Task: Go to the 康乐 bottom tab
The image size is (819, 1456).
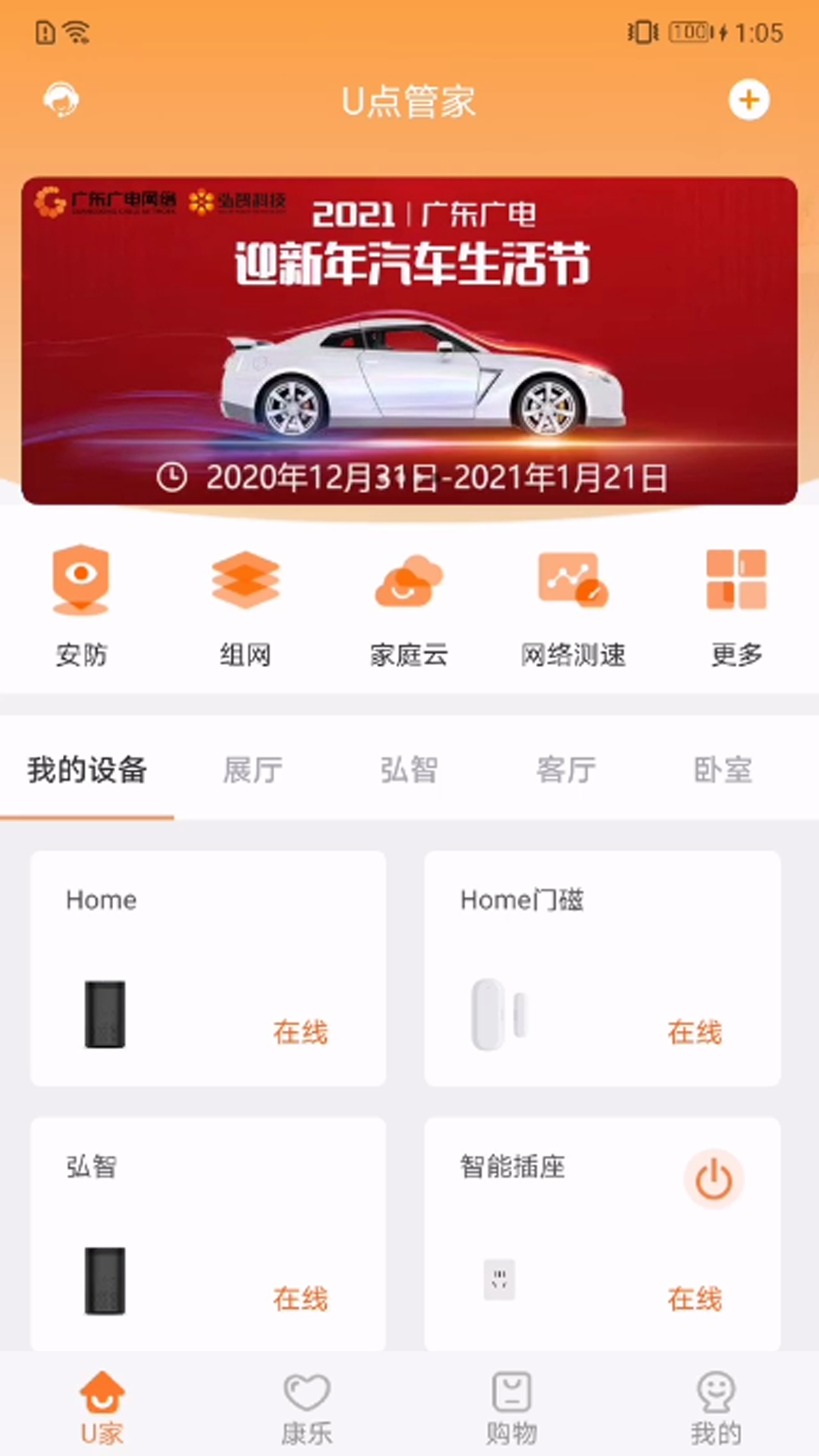Action: (x=306, y=1409)
